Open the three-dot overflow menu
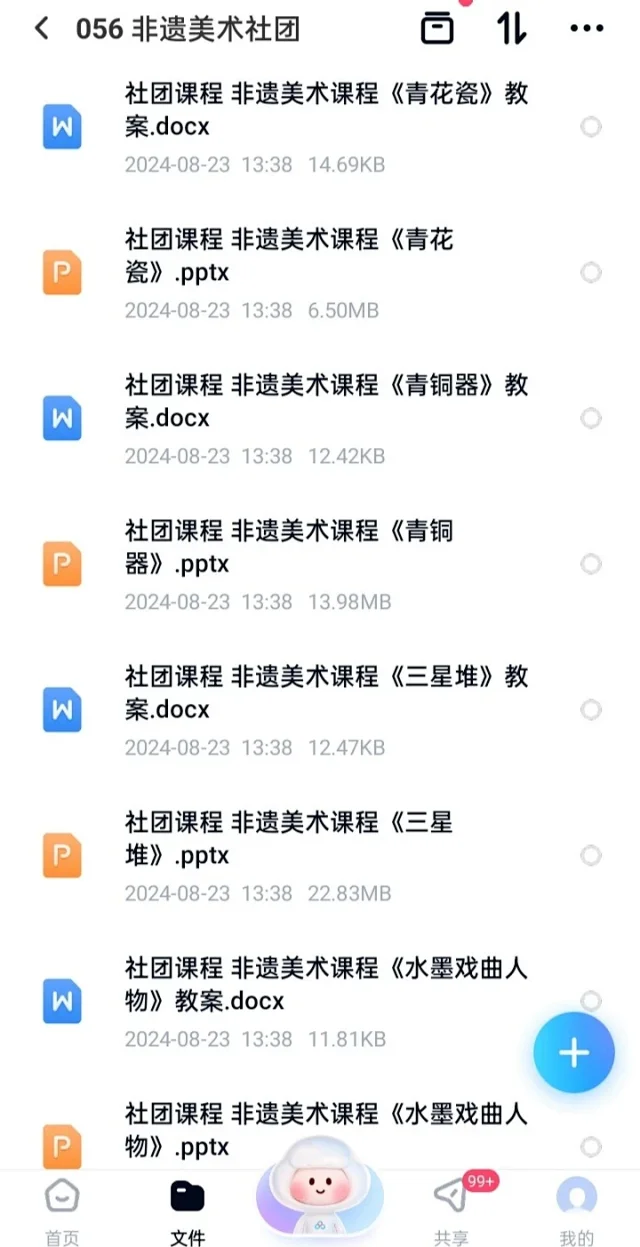The width and height of the screenshot is (640, 1247). click(586, 29)
